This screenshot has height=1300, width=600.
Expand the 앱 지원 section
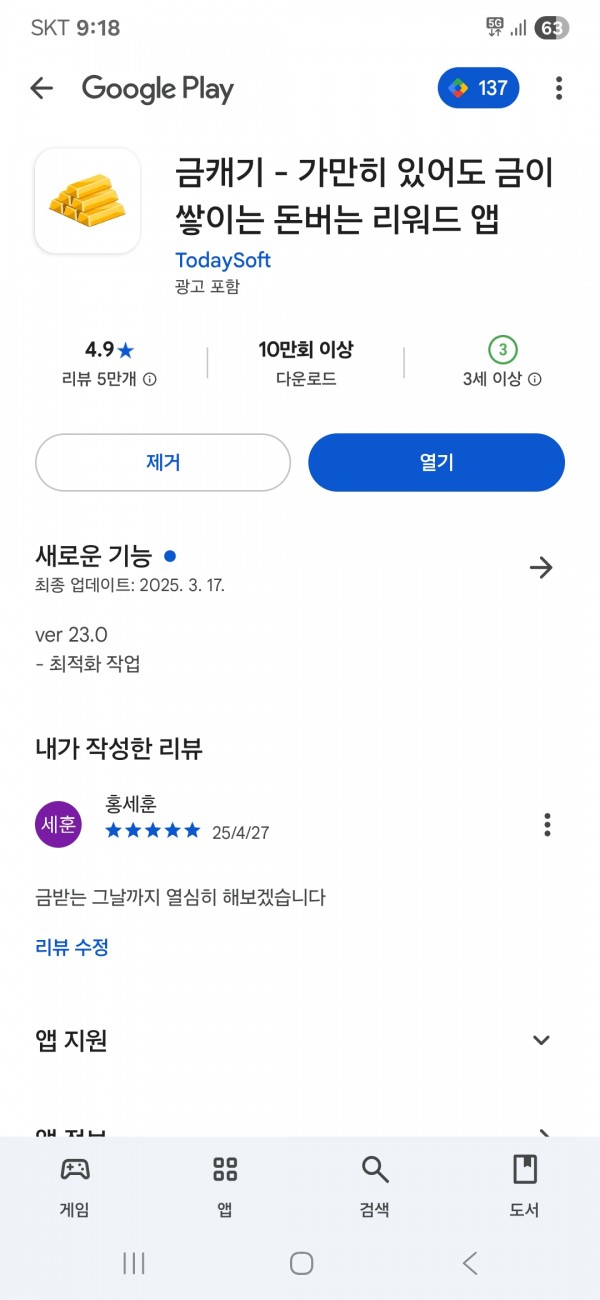click(541, 1040)
